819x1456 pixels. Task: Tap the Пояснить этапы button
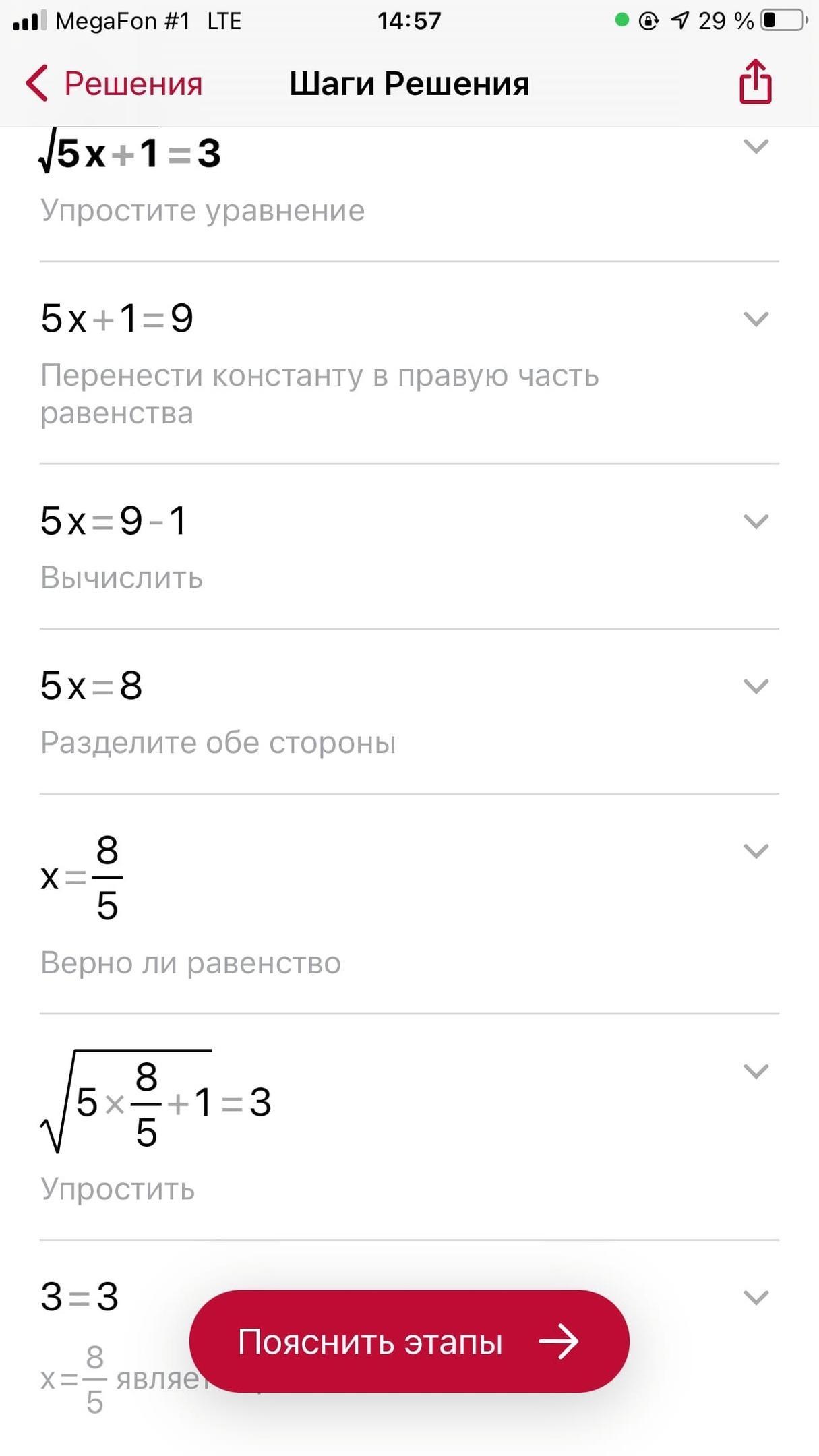[x=408, y=1341]
